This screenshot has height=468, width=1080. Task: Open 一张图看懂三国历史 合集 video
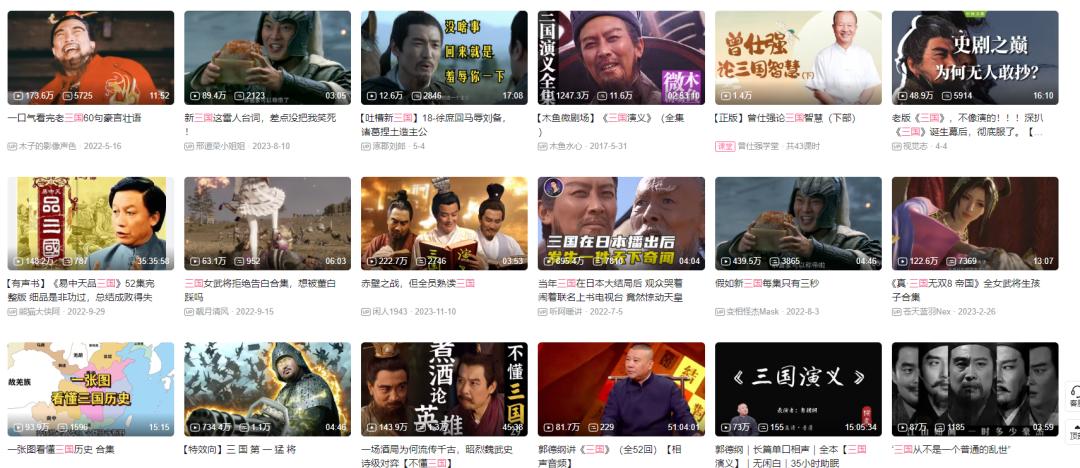pos(90,389)
